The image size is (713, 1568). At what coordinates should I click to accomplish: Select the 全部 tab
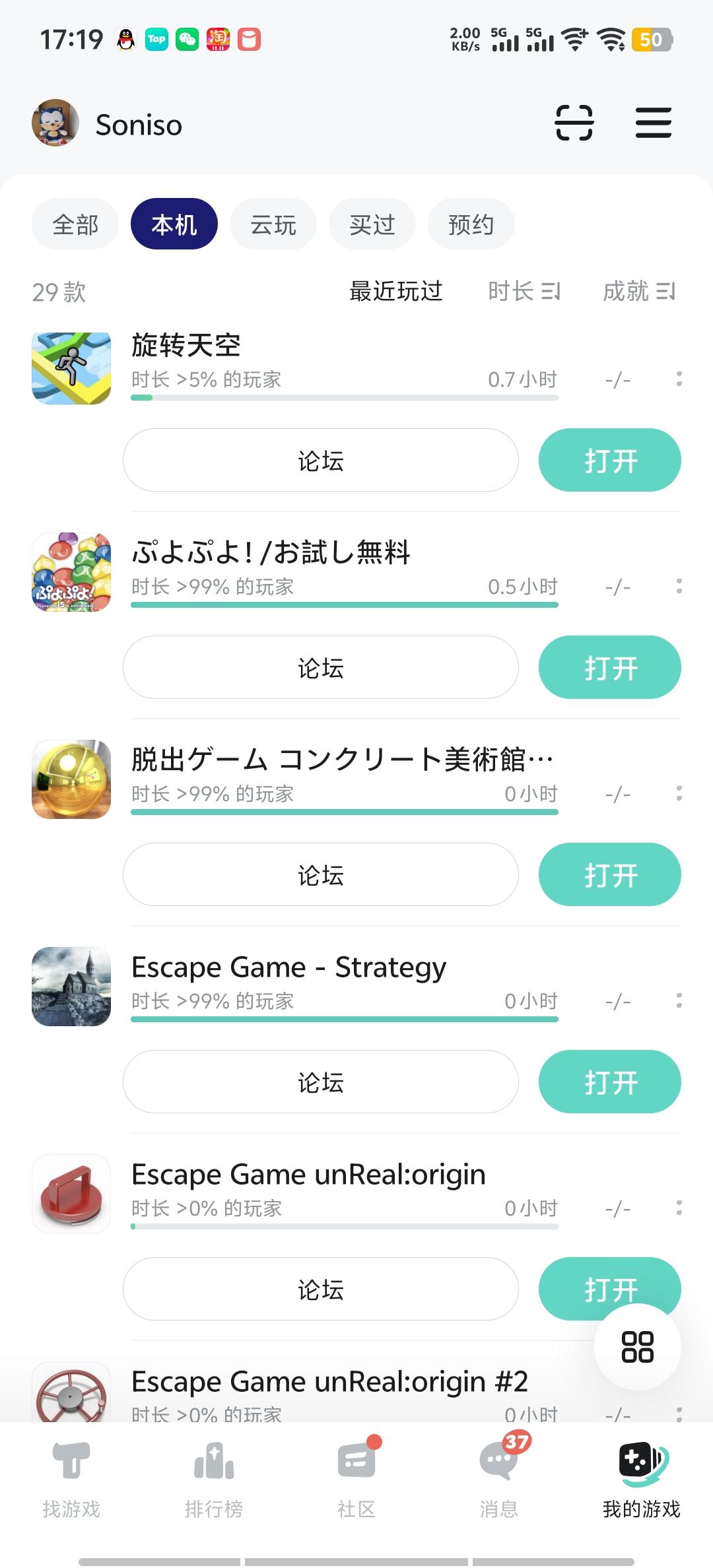pos(75,224)
